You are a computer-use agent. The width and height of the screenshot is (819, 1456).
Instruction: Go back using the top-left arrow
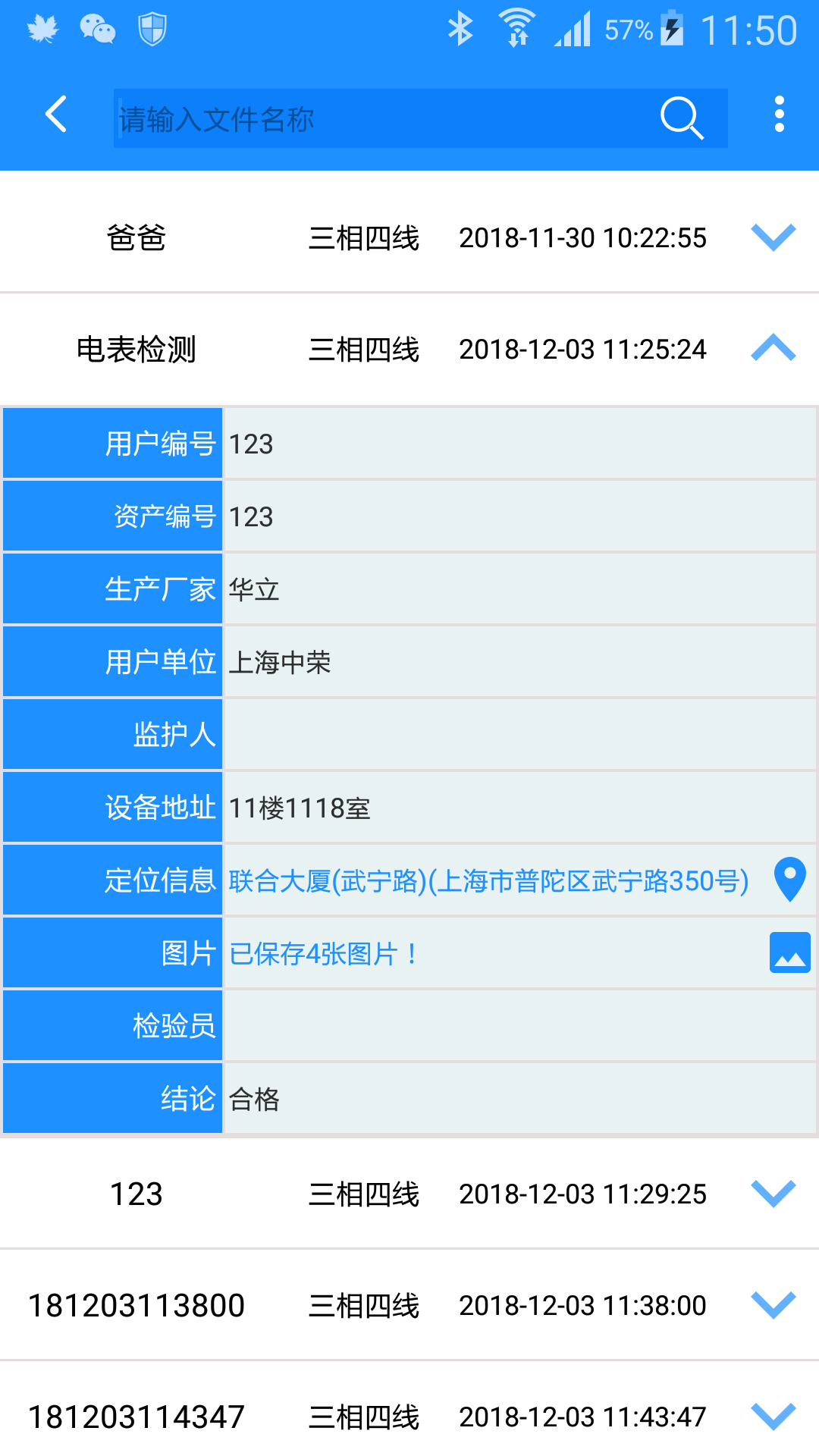(56, 115)
